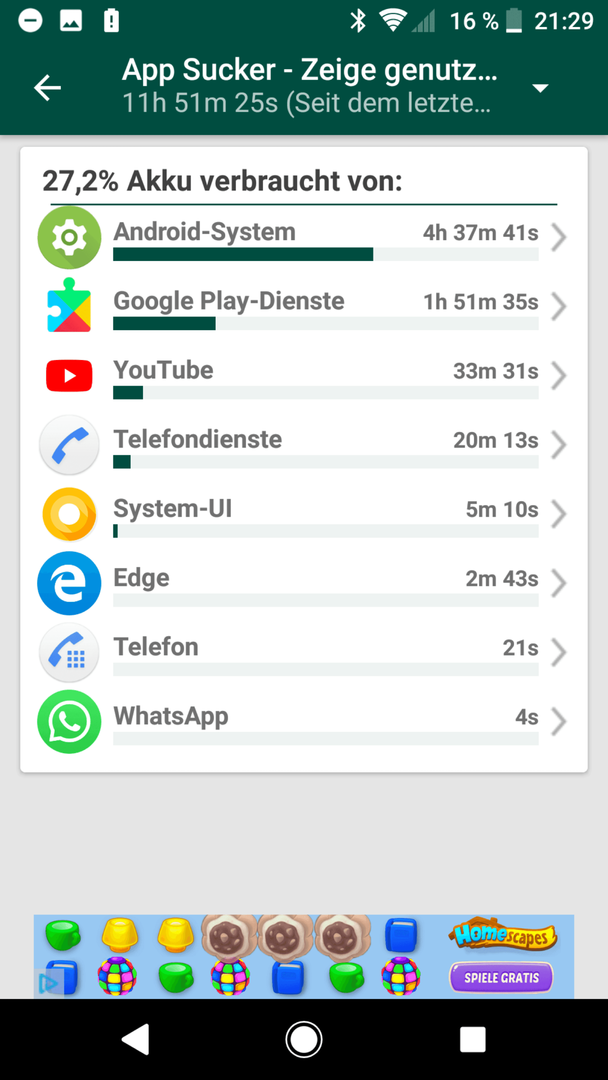Open Telefondienste usage details
Screen dimensions: 608x1080
click(304, 445)
